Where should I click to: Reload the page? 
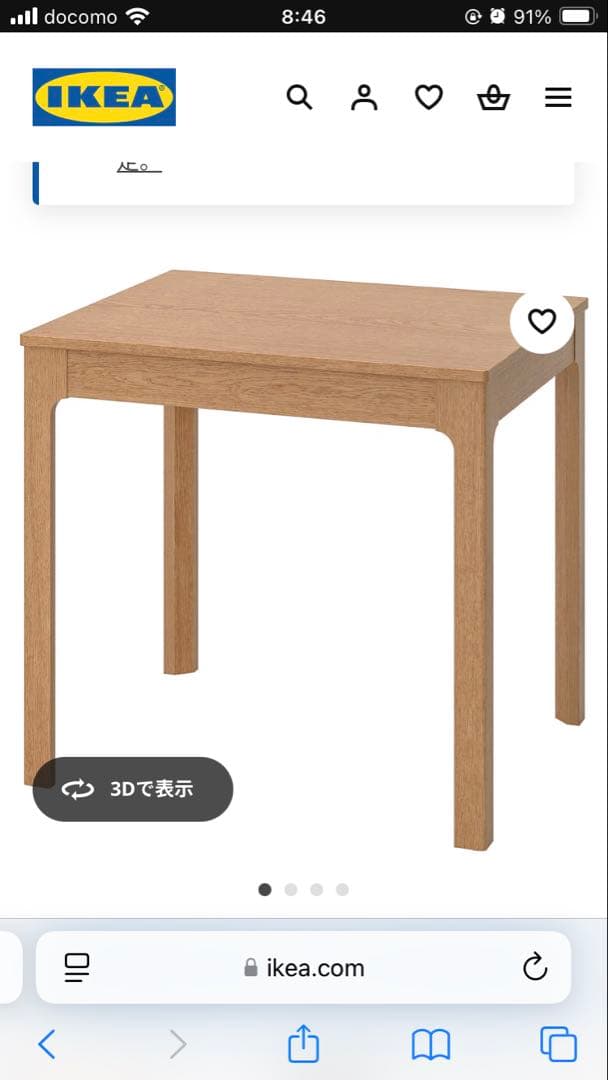pyautogui.click(x=535, y=967)
